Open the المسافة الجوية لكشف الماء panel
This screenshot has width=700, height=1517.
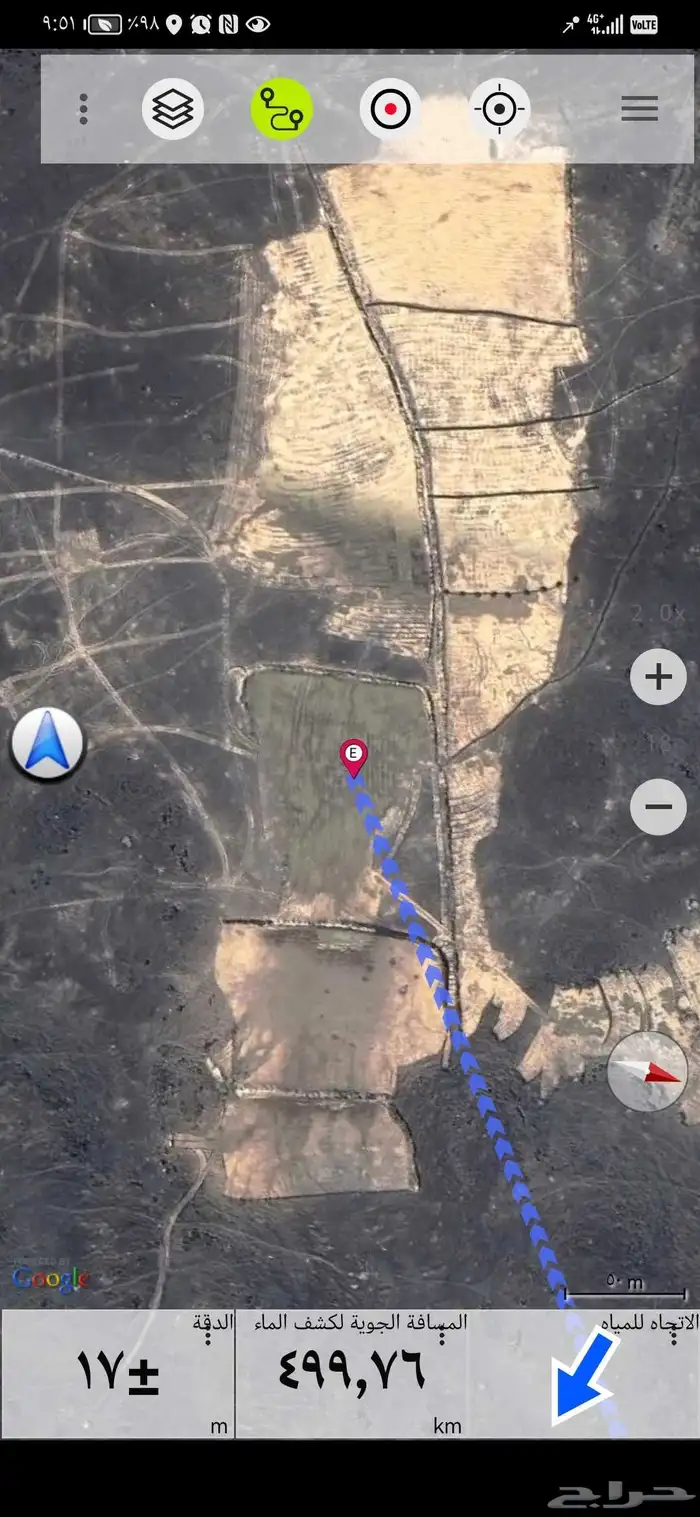(352, 1374)
